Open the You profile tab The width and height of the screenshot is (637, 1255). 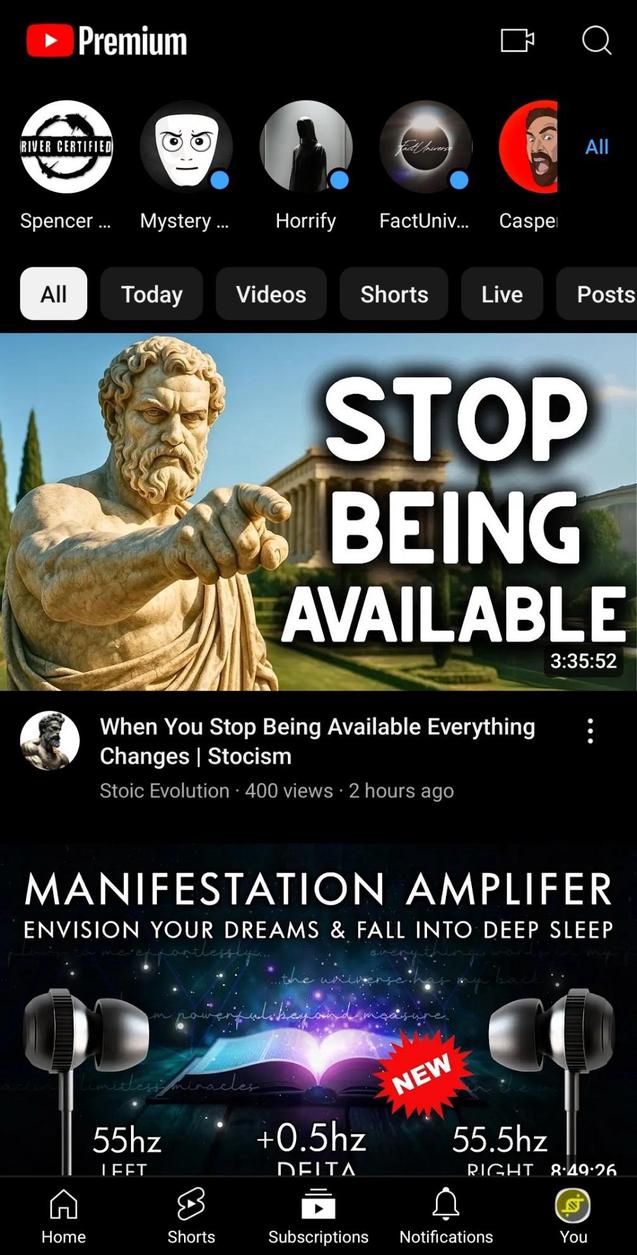click(573, 1216)
